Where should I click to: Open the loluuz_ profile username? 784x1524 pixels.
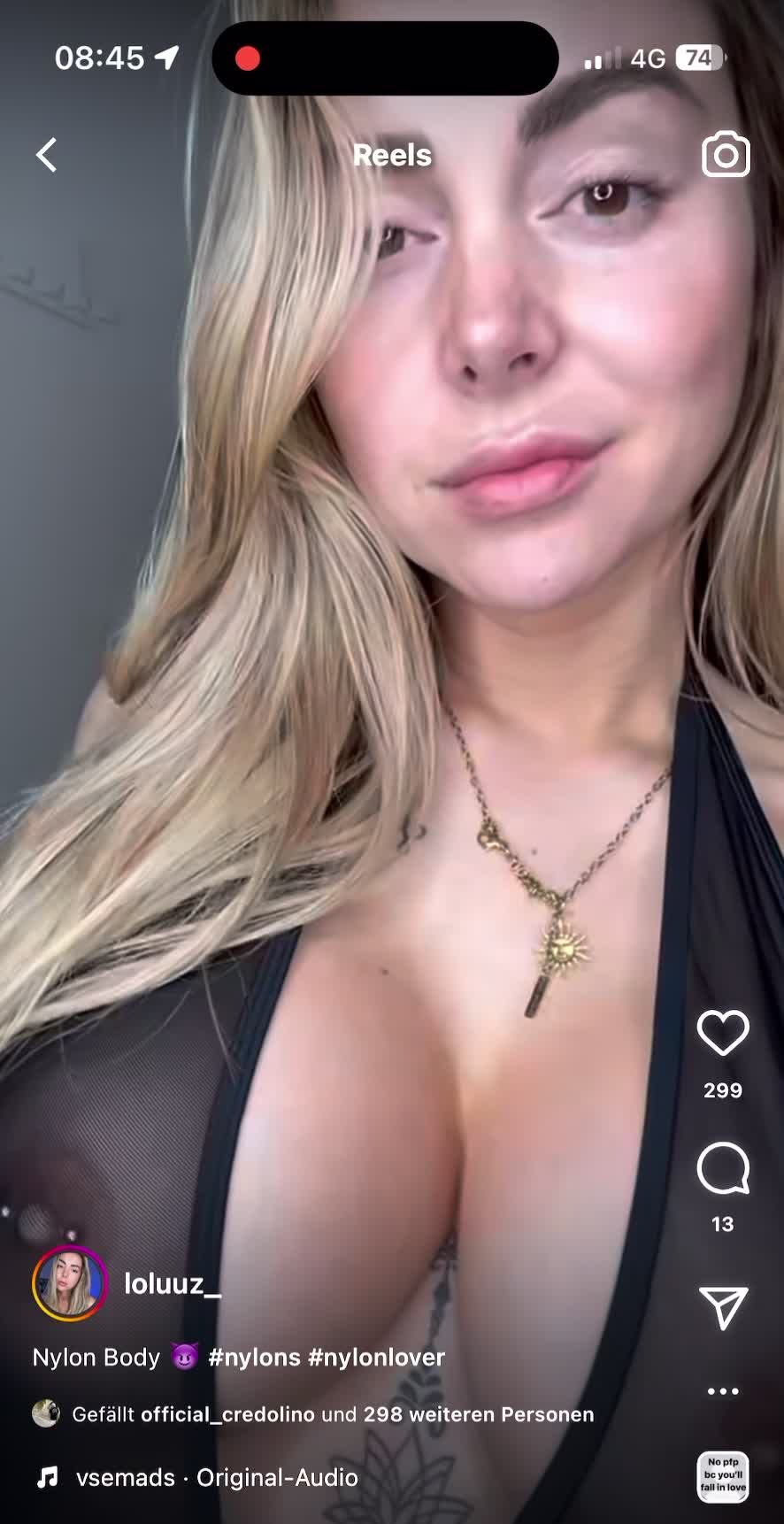172,1283
